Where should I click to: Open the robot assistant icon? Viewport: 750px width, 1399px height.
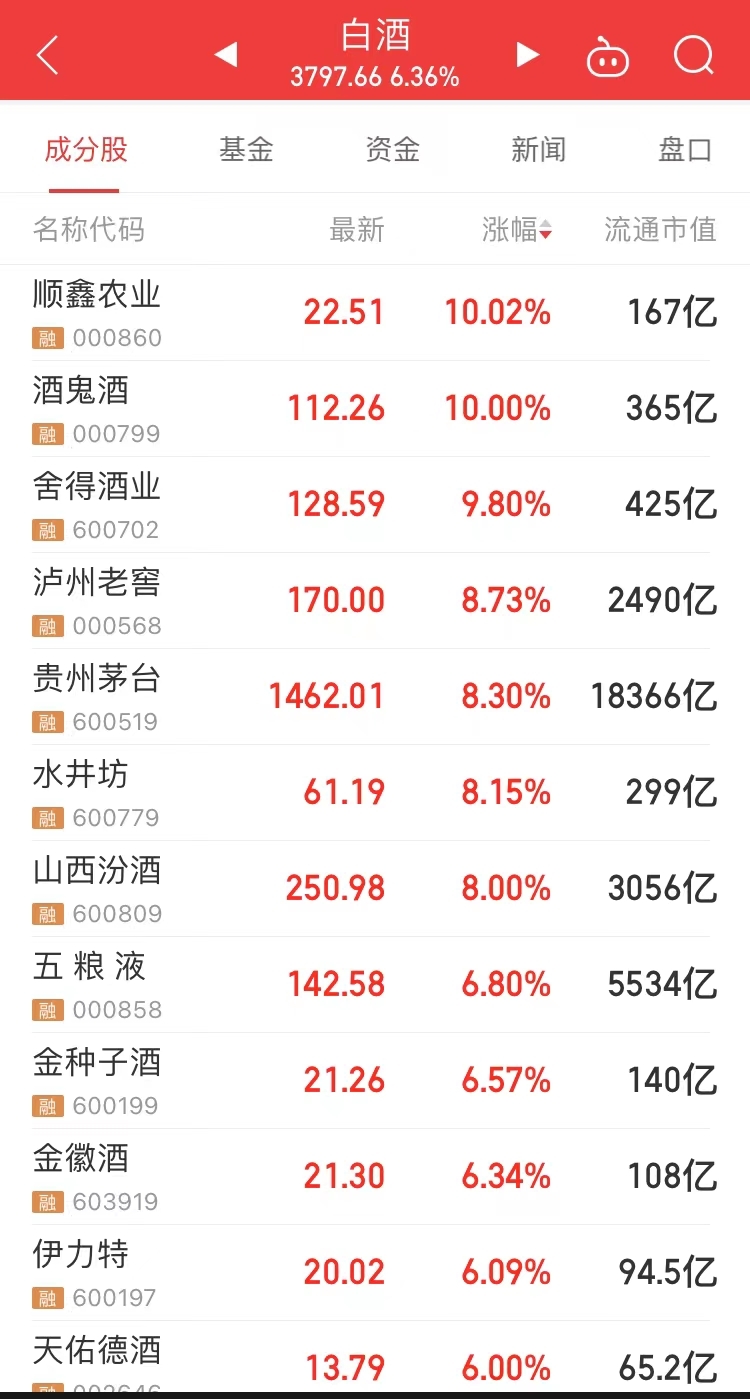[607, 56]
